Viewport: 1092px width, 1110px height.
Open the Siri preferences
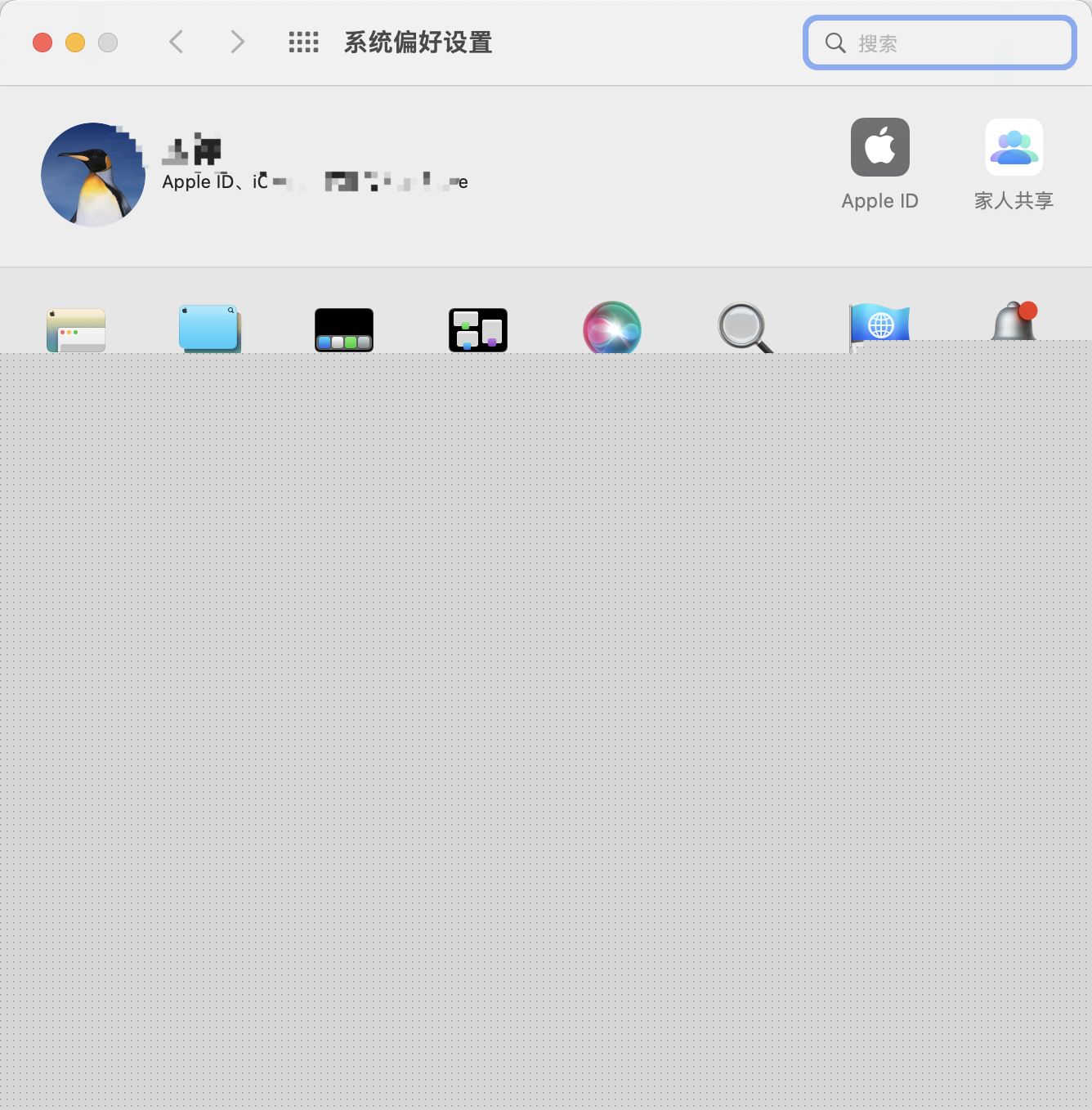click(x=612, y=328)
